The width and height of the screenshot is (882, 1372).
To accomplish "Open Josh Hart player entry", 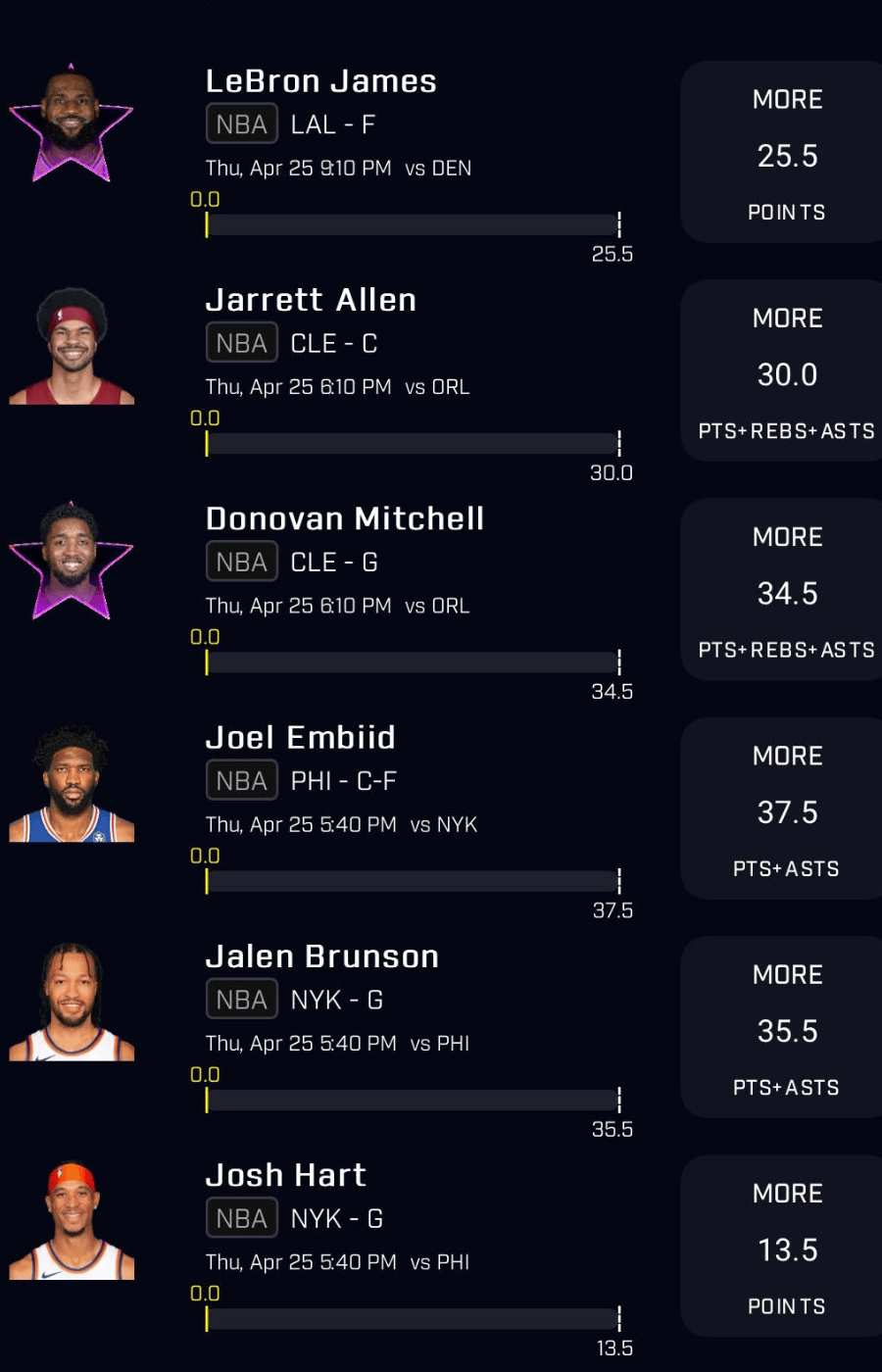I will click(285, 1175).
